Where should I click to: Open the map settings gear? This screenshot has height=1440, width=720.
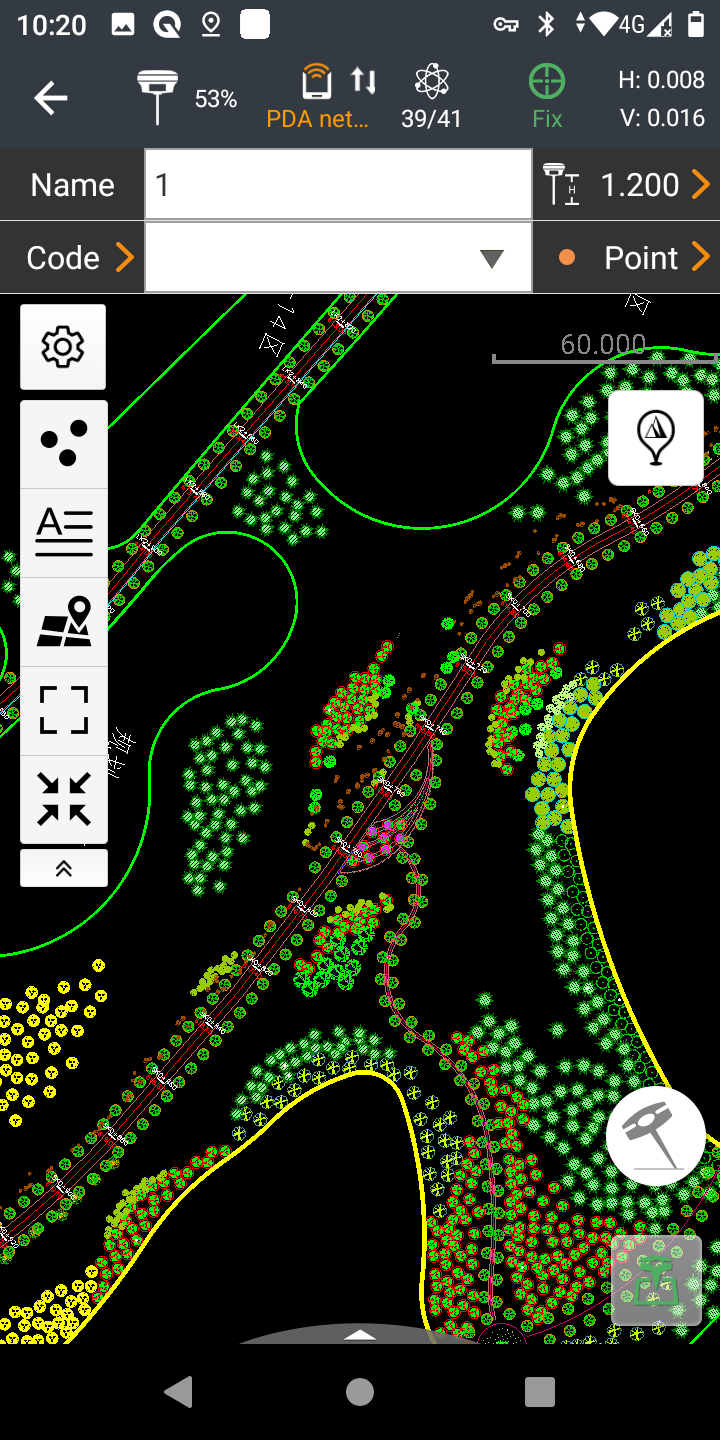tap(63, 347)
